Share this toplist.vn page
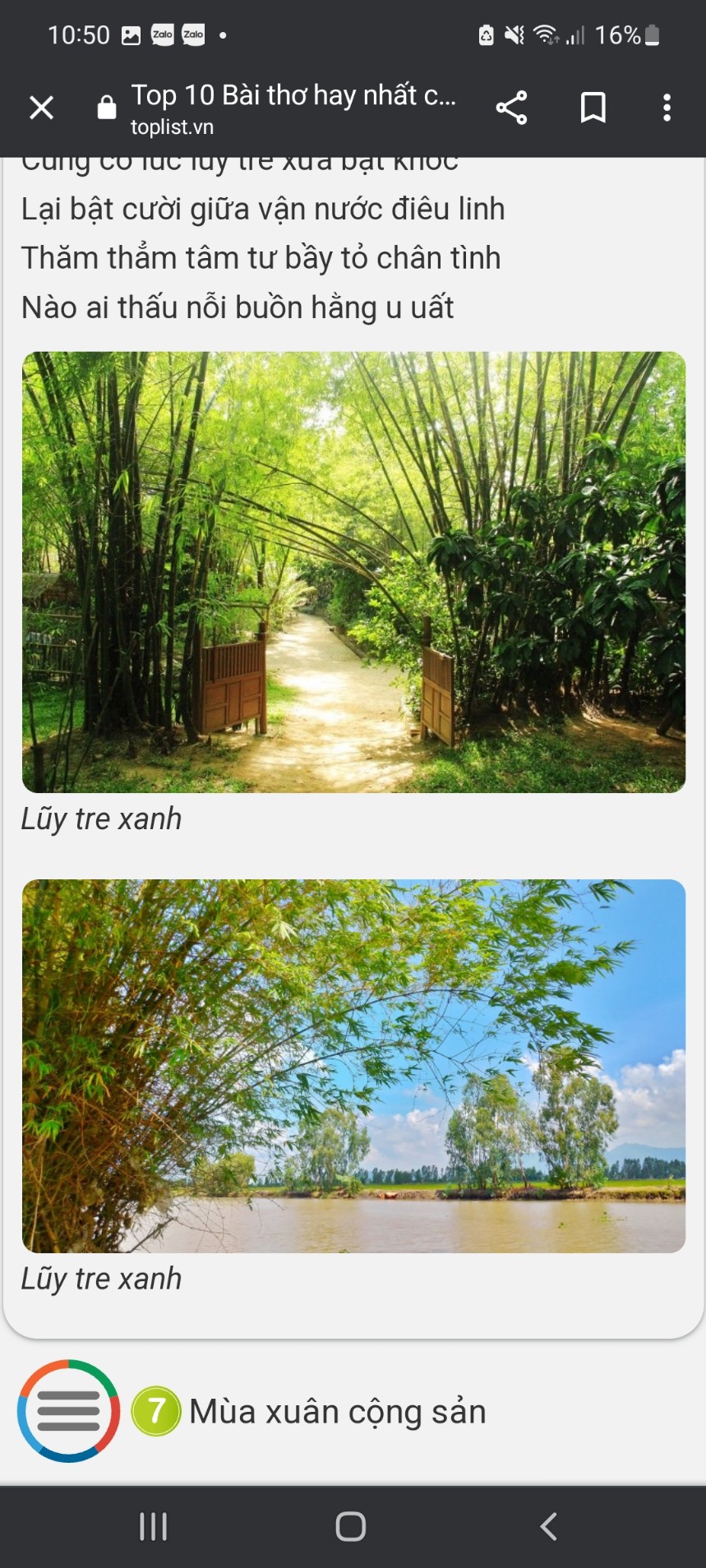Image resolution: width=706 pixels, height=1568 pixels. click(511, 108)
